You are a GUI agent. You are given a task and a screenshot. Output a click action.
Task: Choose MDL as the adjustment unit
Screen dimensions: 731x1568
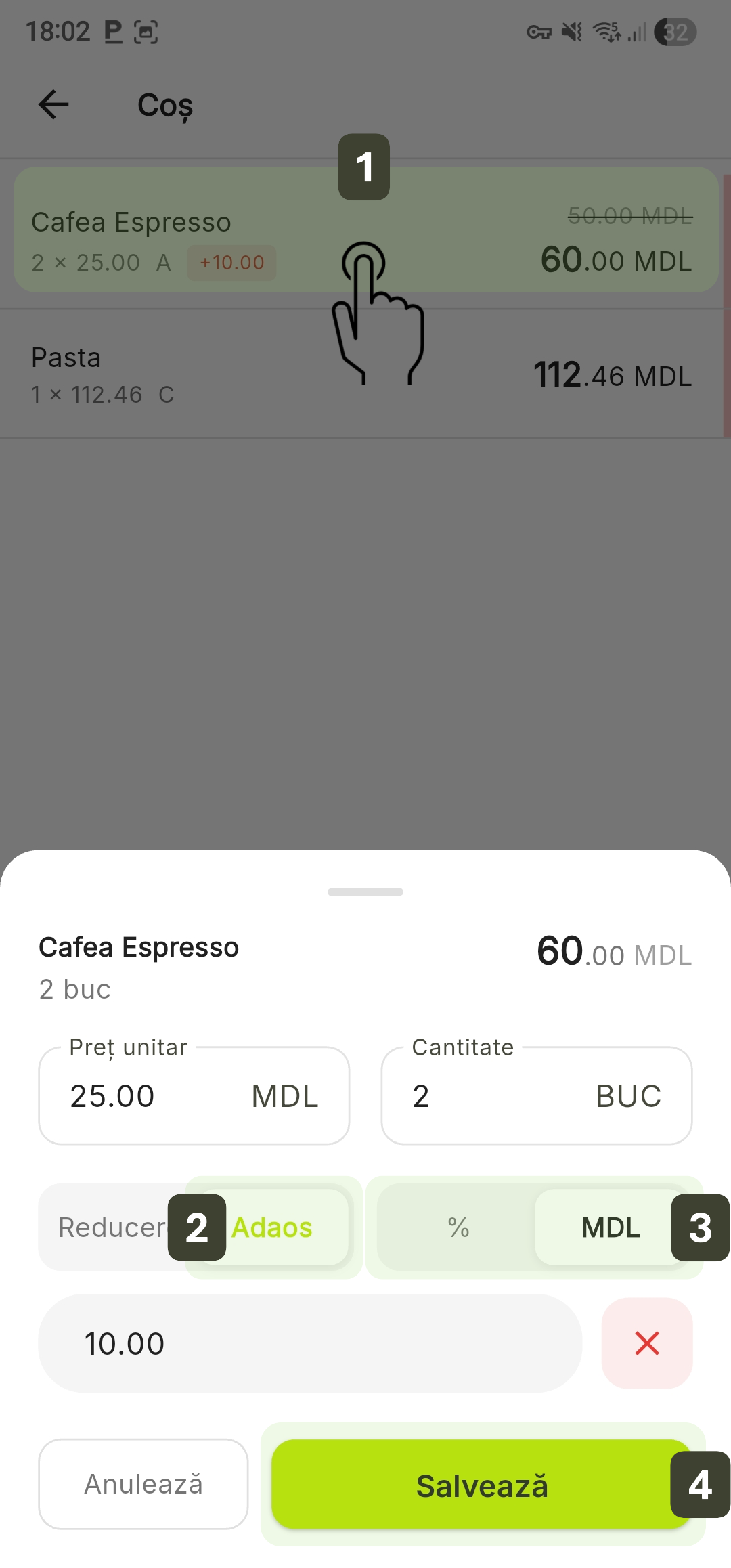tap(610, 1227)
